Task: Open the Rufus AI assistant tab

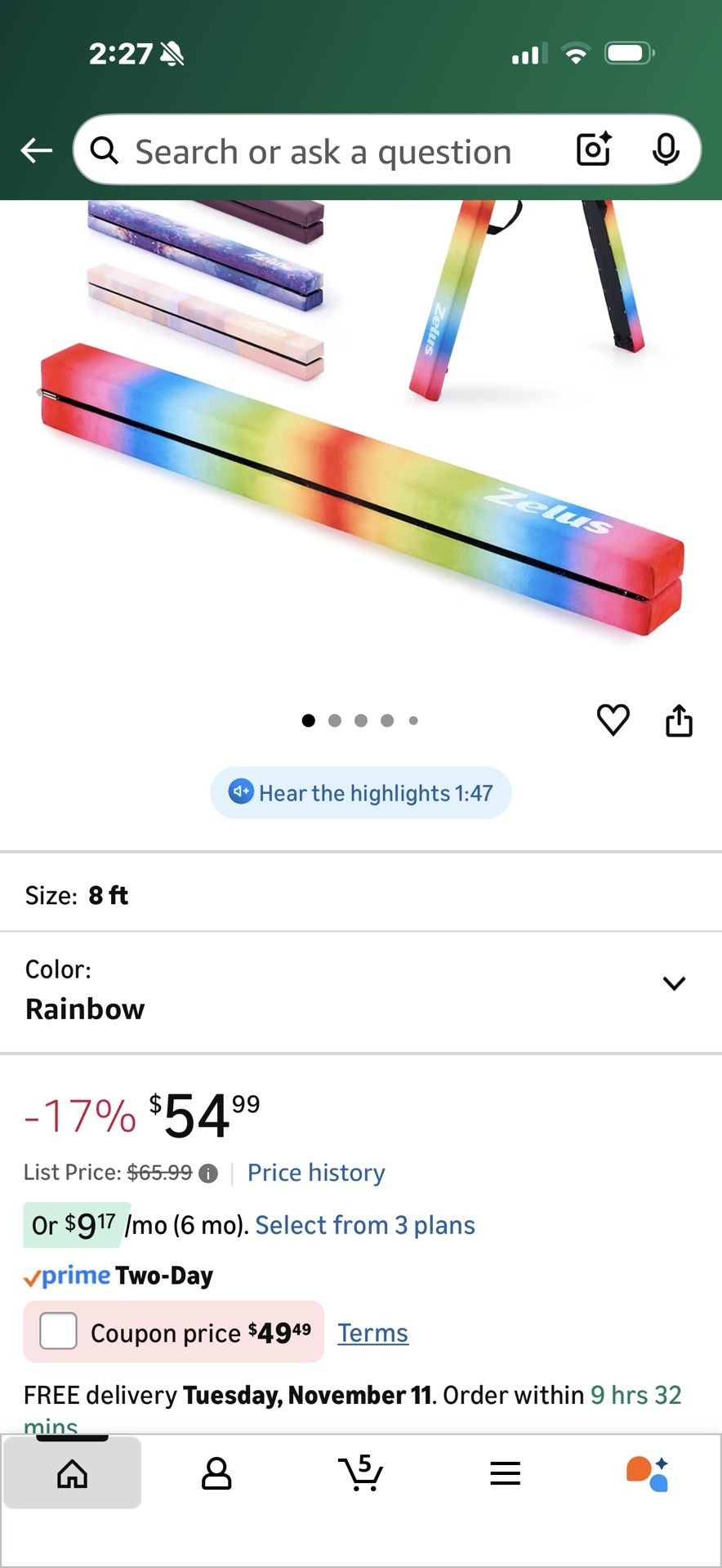Action: (x=648, y=1473)
